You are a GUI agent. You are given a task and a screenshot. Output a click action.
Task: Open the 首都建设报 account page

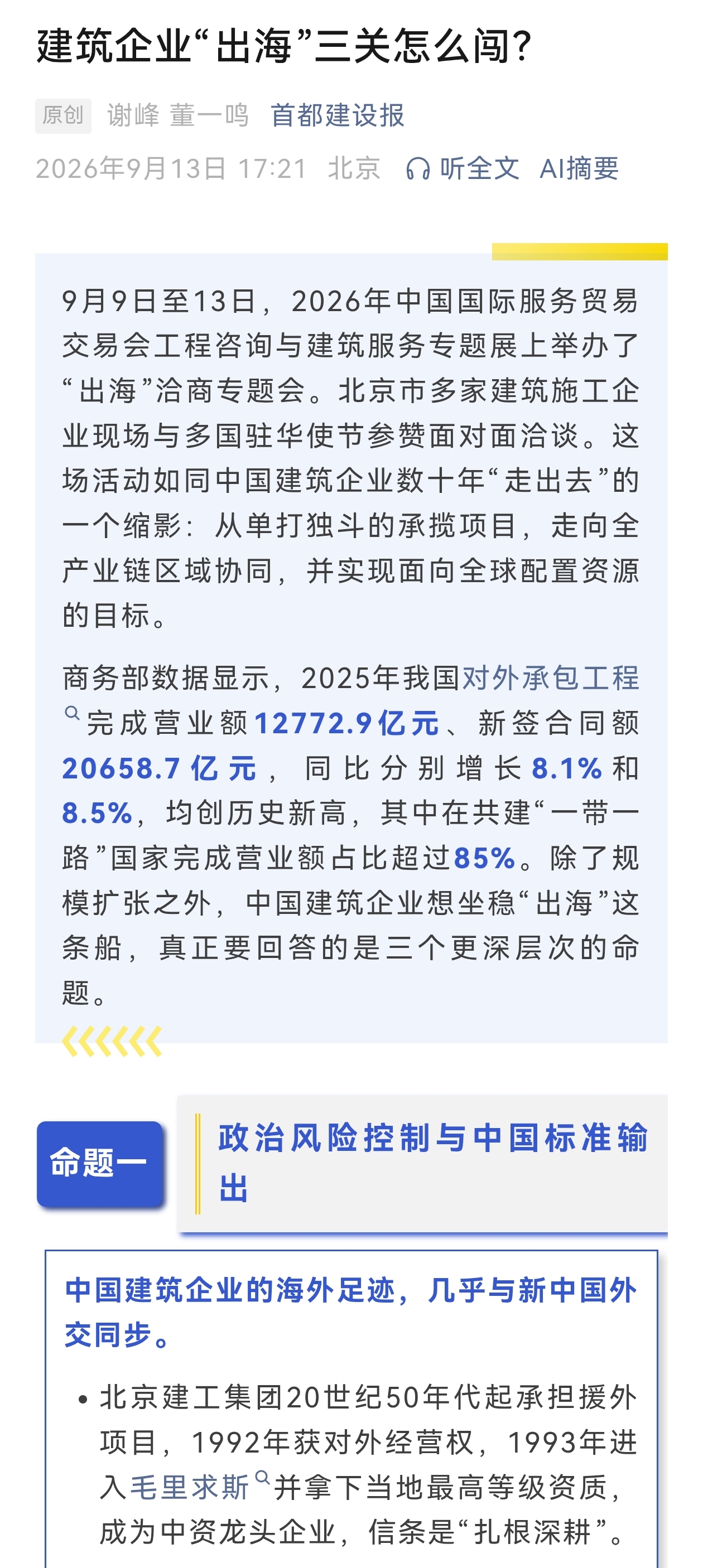tap(338, 115)
